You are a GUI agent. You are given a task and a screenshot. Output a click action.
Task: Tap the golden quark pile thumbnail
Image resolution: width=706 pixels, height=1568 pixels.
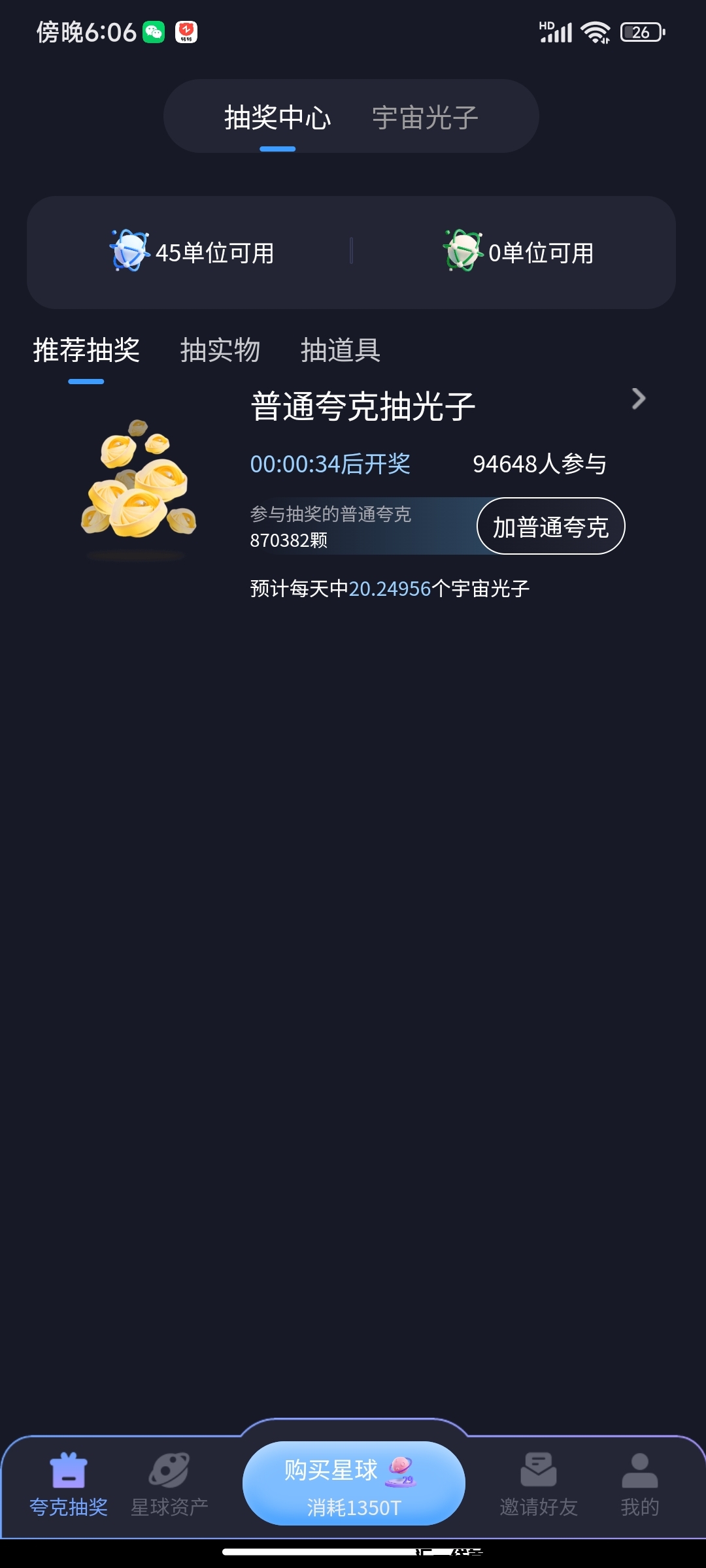point(139,490)
